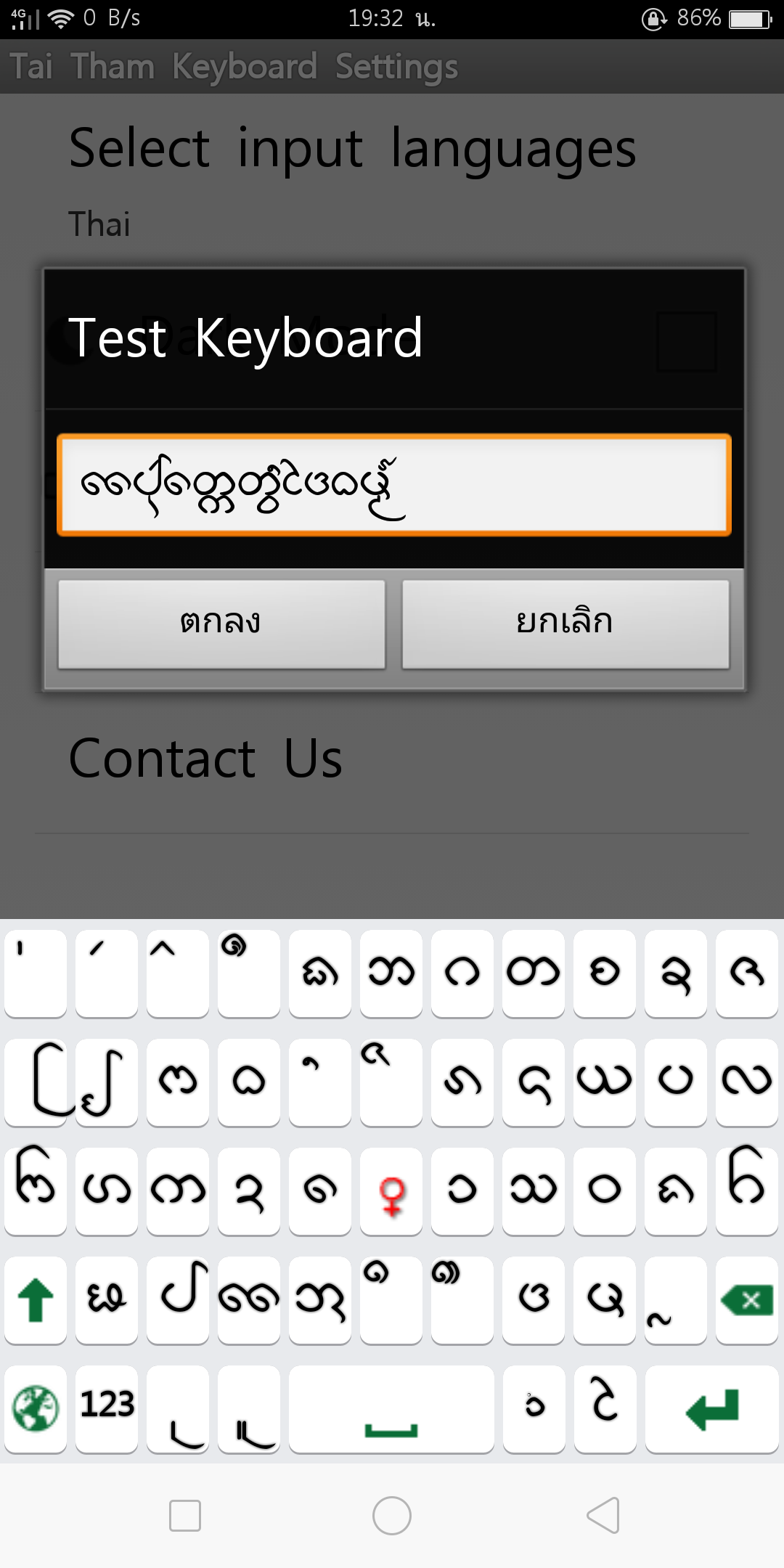Screen dimensions: 784x1568
Task: Open recent apps with the square button
Action: pos(184,1516)
